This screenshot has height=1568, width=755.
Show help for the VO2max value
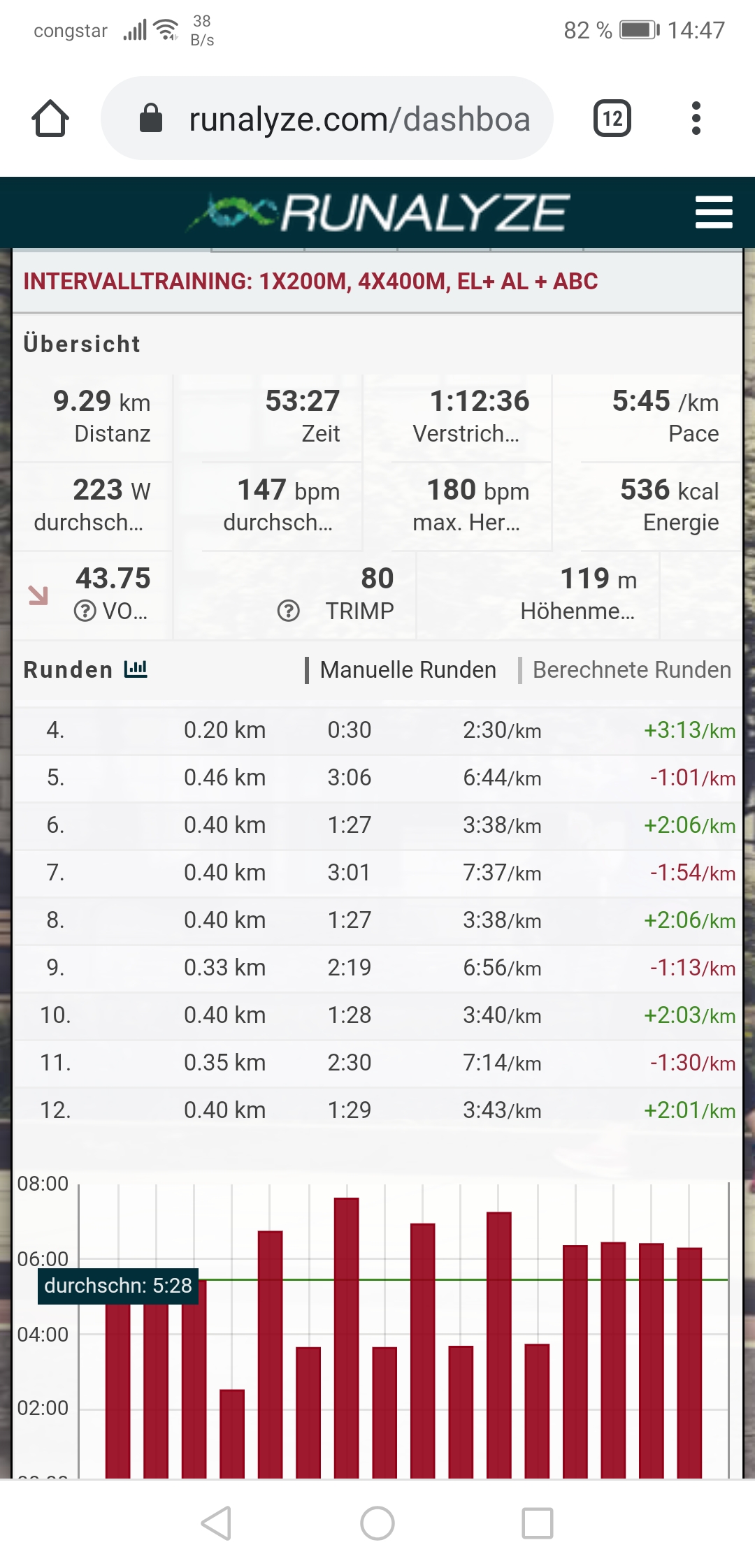[x=85, y=611]
